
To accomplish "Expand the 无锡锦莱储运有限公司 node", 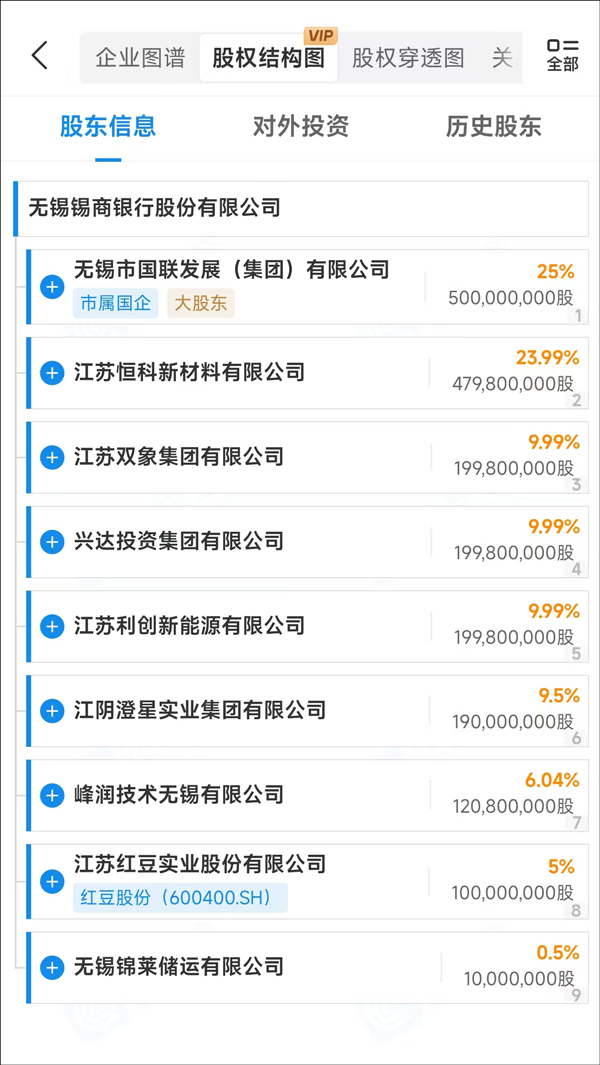I will (52, 967).
